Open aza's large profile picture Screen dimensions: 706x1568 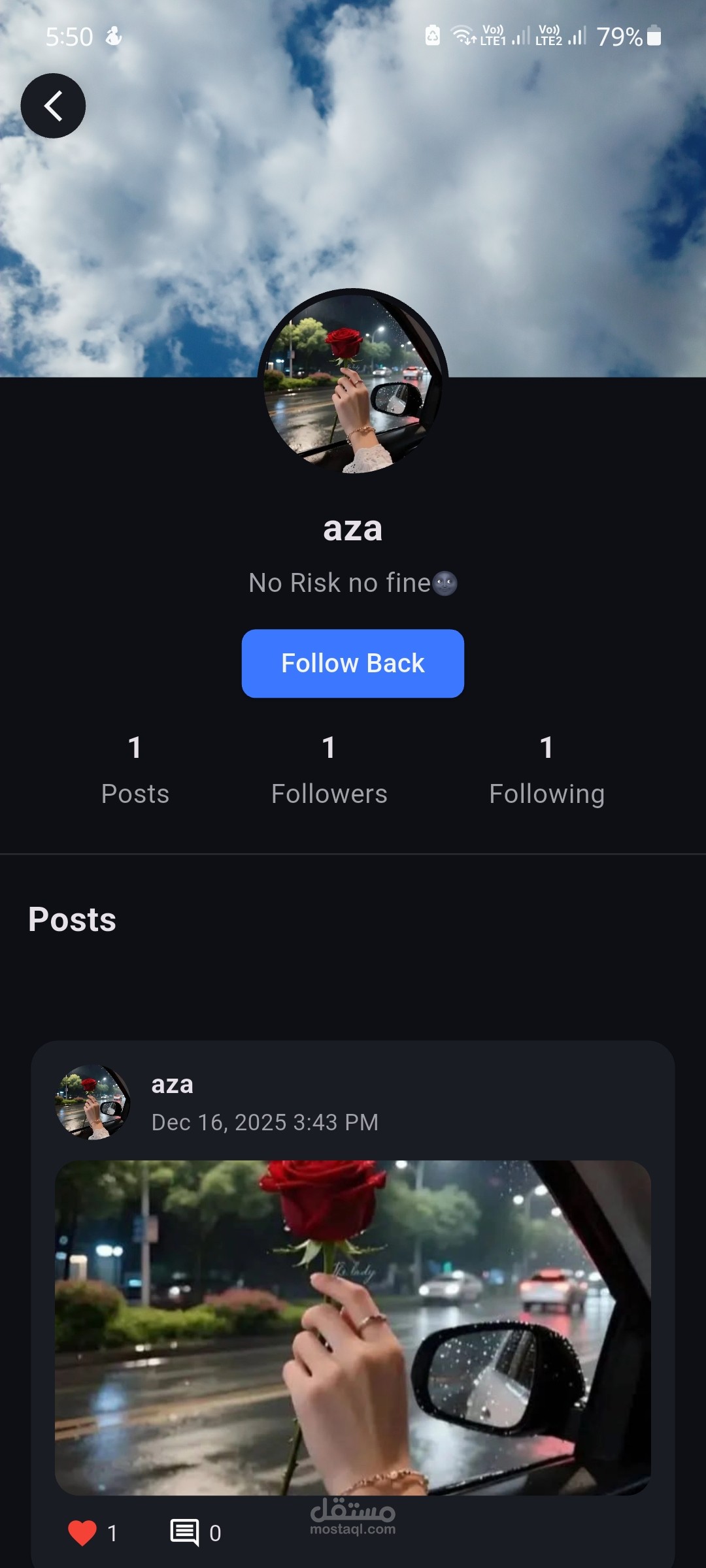pyautogui.click(x=353, y=382)
